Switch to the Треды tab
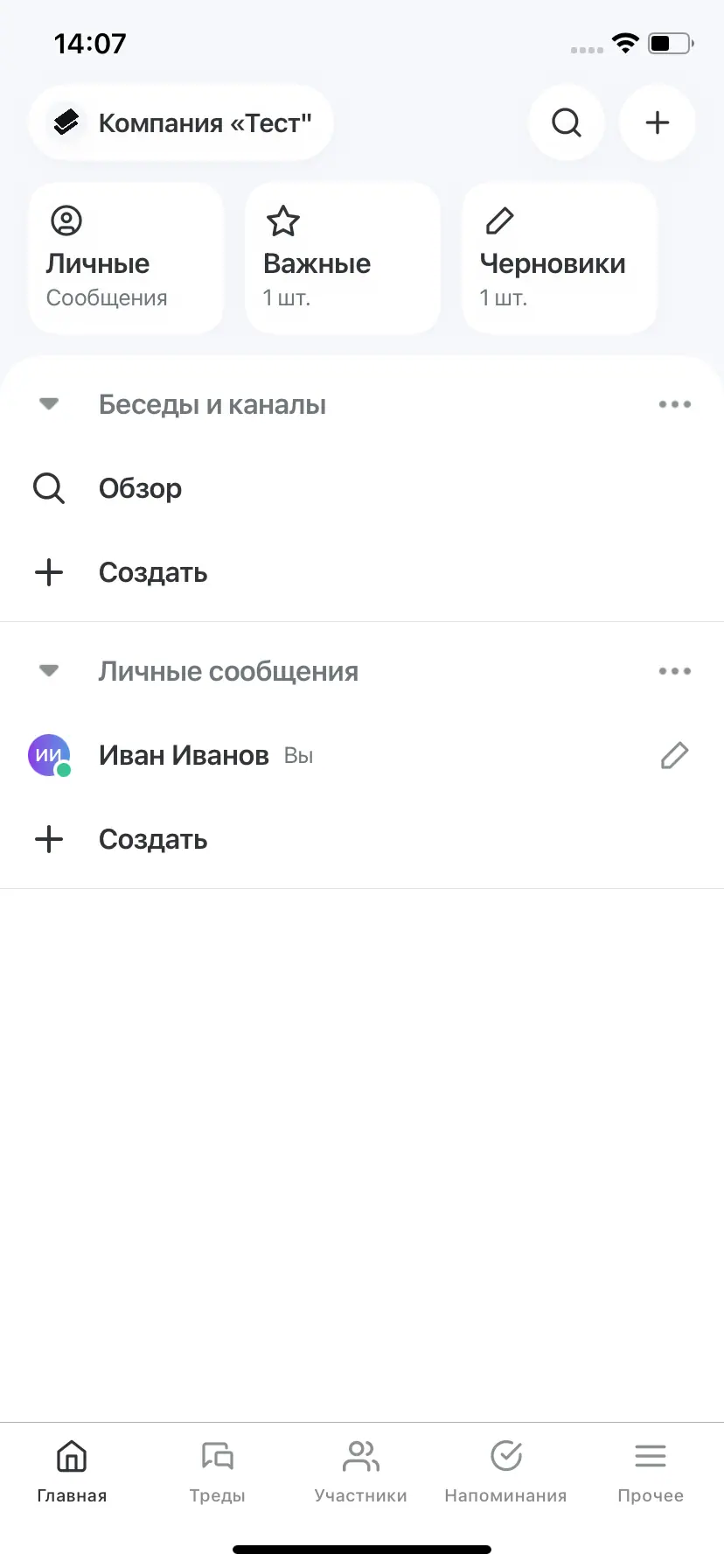 coord(217,1472)
